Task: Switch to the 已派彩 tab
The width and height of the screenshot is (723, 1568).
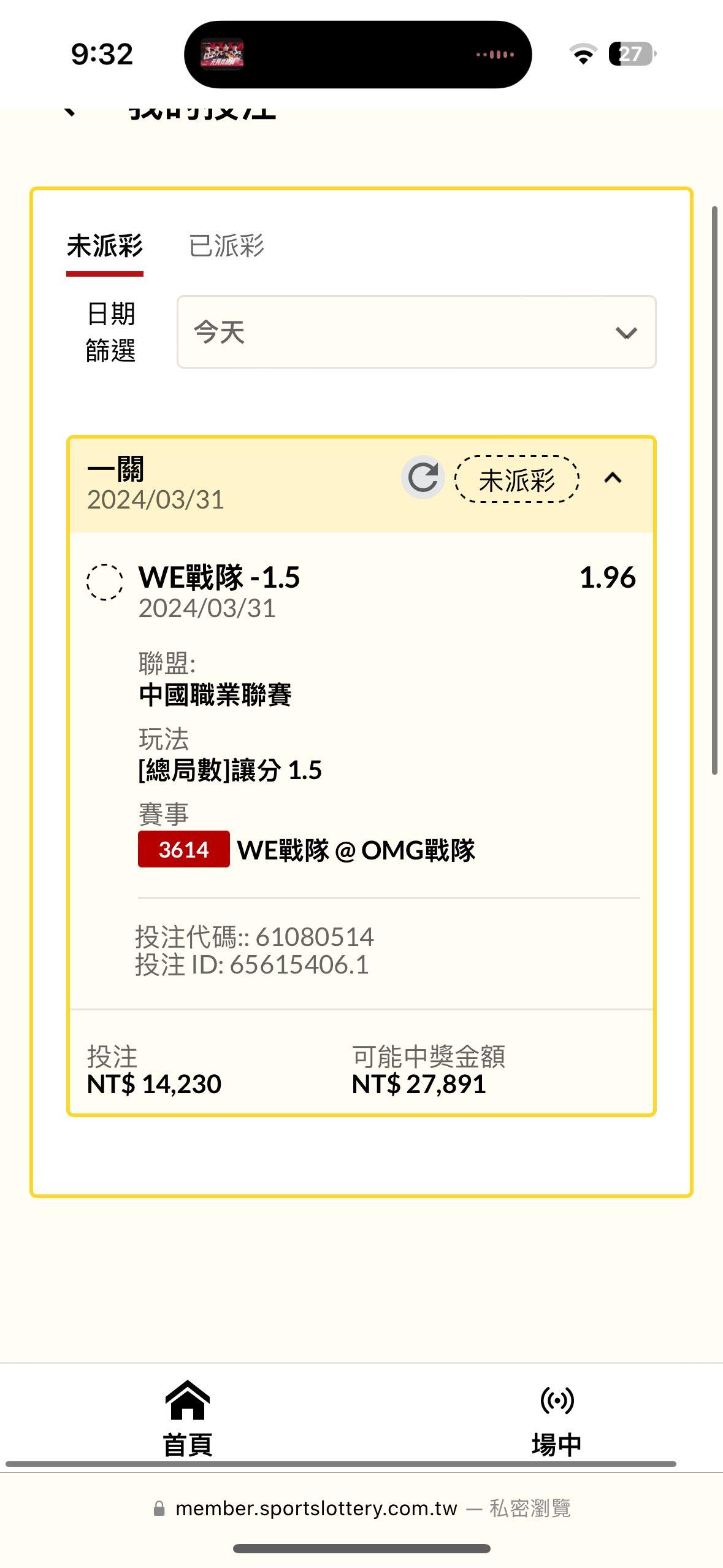Action: [226, 246]
